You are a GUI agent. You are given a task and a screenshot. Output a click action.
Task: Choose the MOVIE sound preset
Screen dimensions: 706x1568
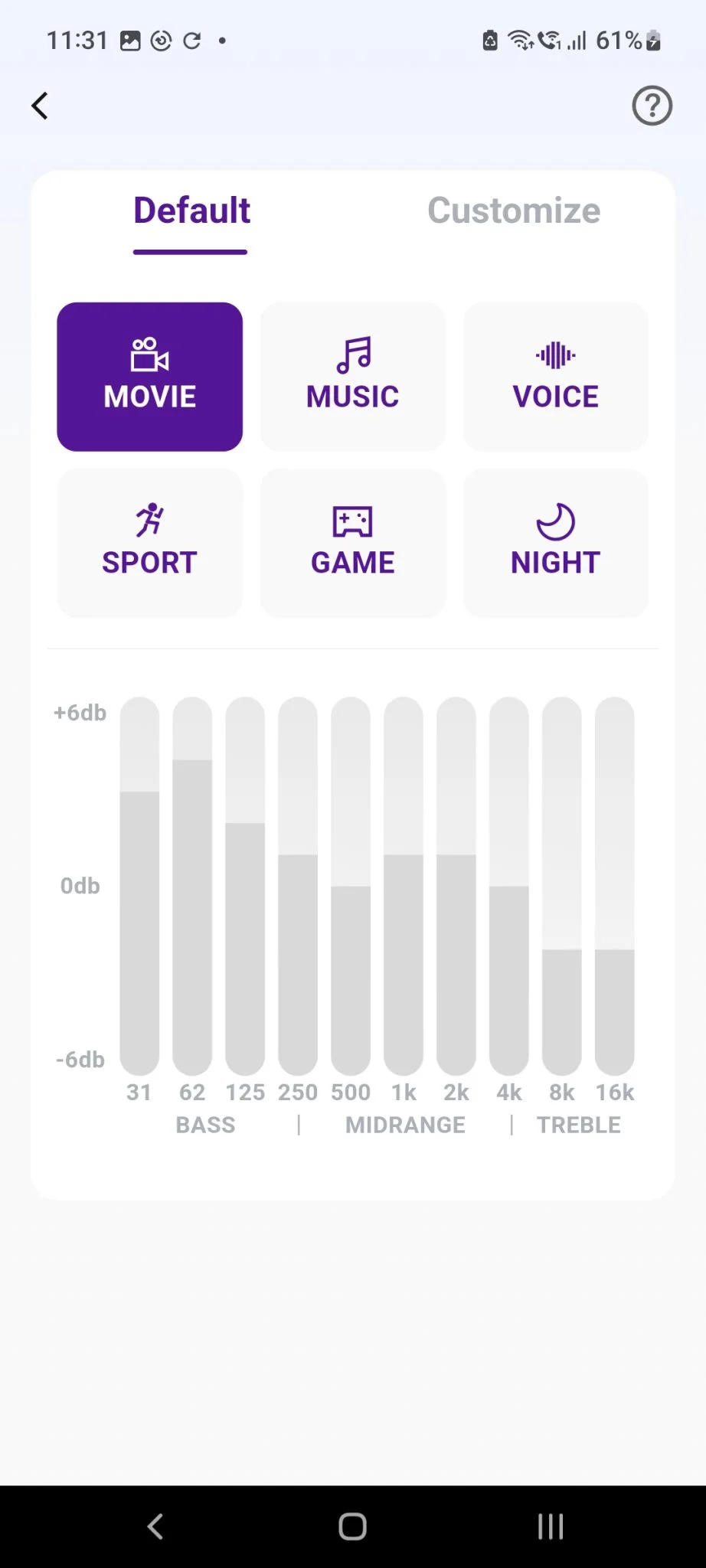coord(150,377)
